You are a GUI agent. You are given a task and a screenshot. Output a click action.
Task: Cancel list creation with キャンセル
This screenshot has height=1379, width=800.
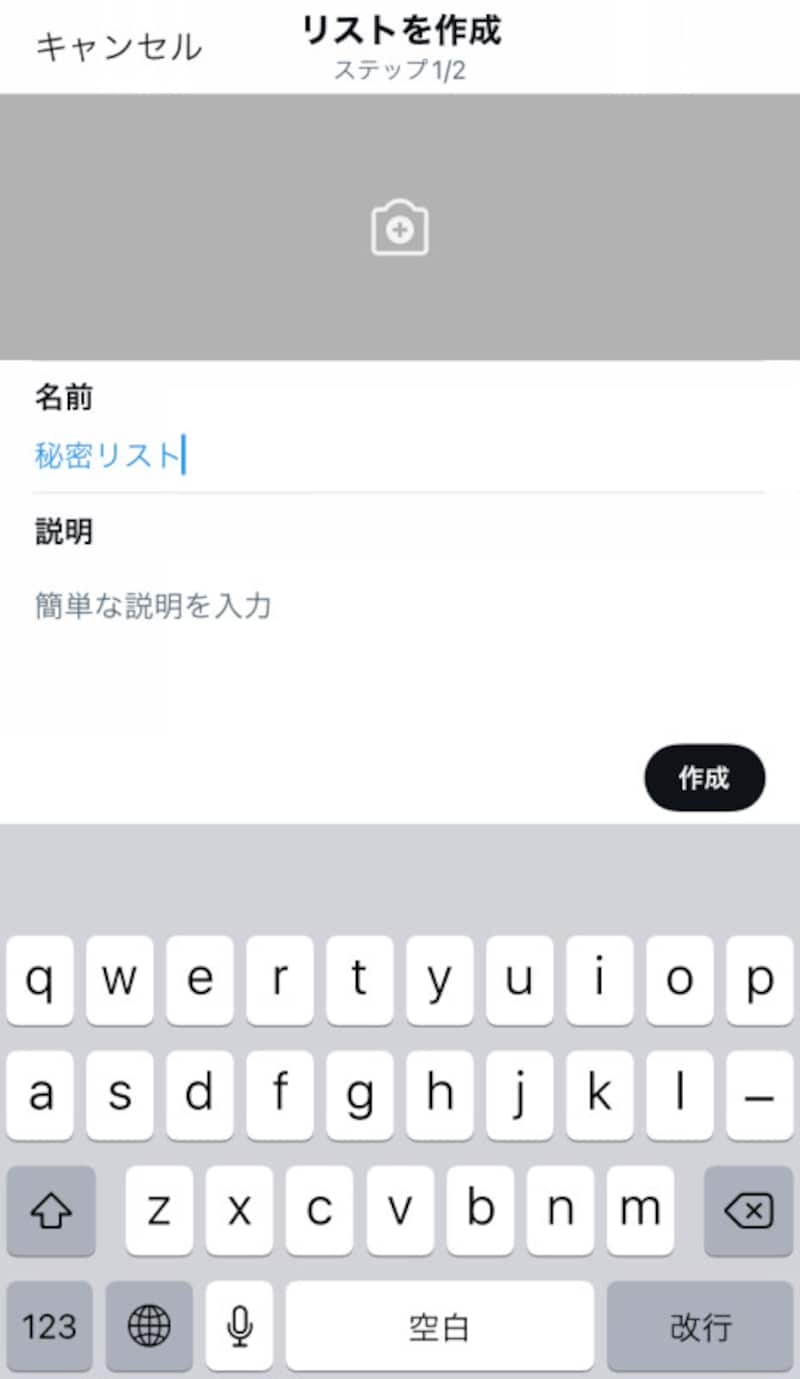click(118, 44)
